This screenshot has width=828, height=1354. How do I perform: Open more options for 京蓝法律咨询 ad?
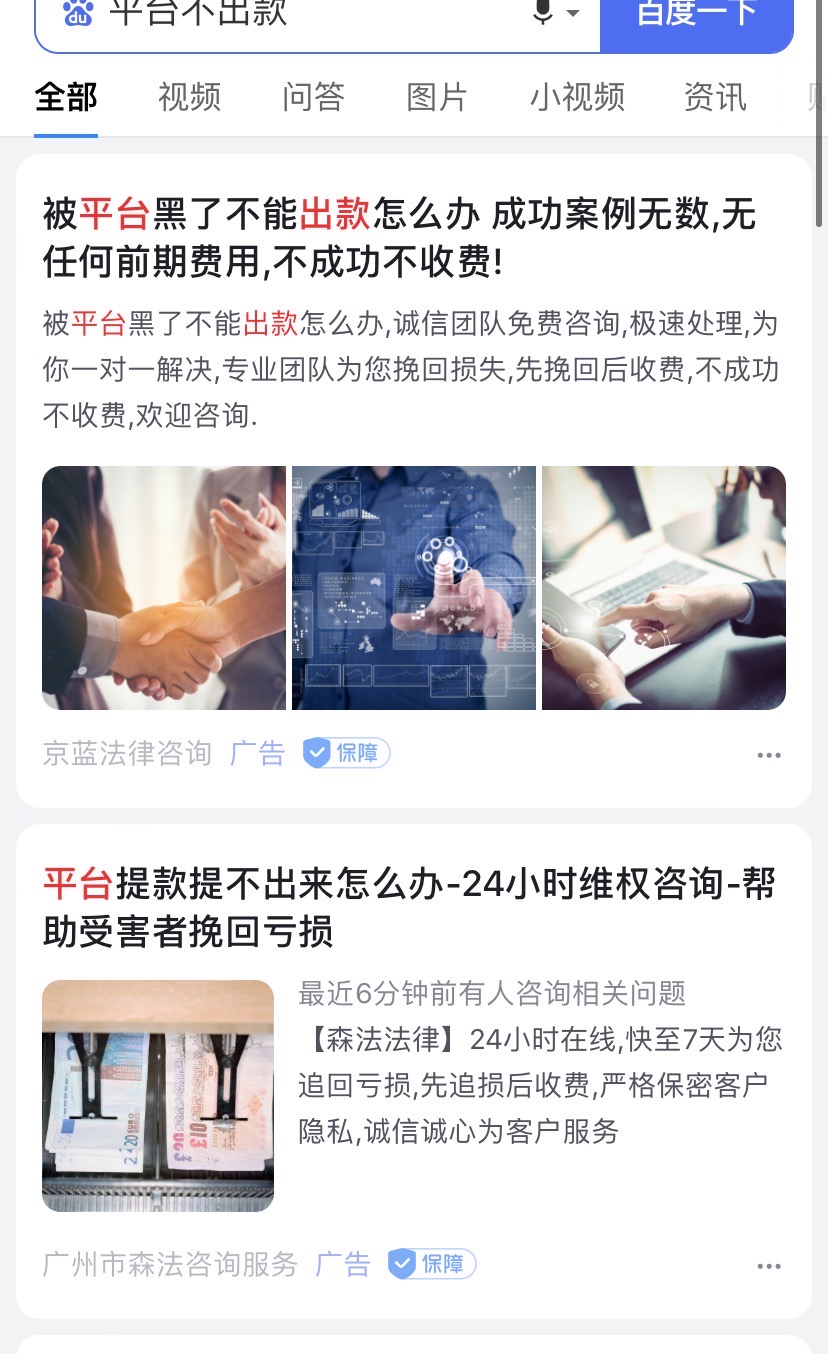(x=768, y=755)
